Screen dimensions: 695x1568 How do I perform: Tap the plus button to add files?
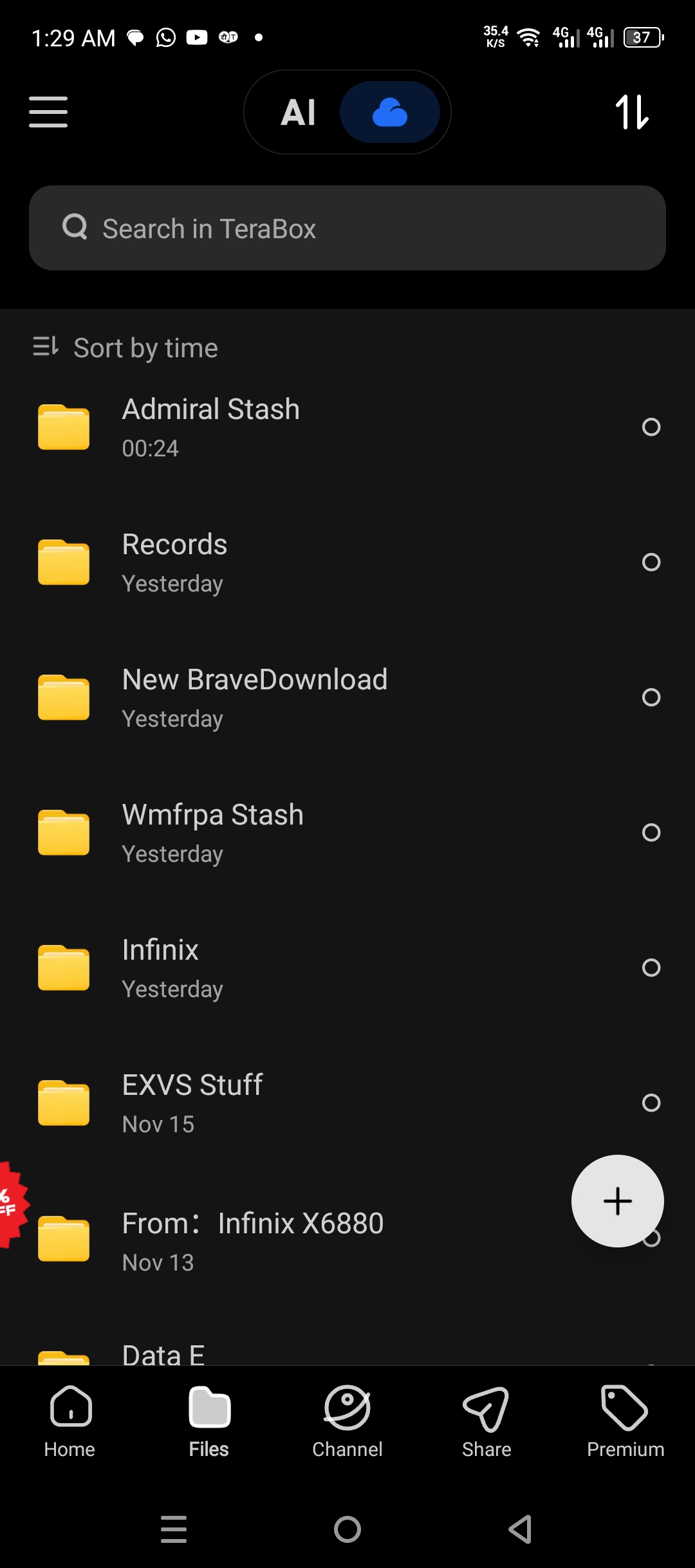(x=616, y=1200)
